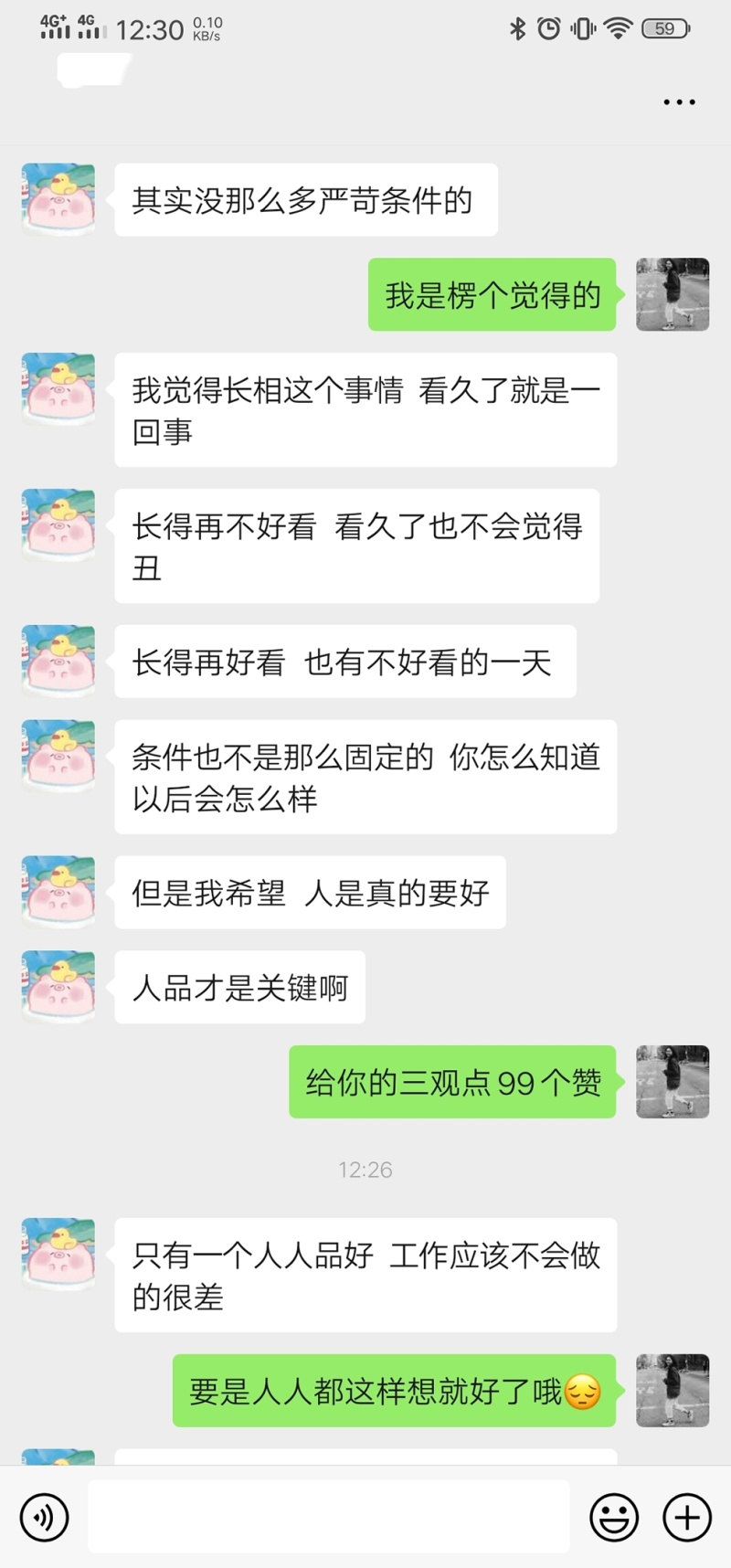Tap your own profile avatar photo
This screenshot has height=1568, width=731.
pos(673,294)
